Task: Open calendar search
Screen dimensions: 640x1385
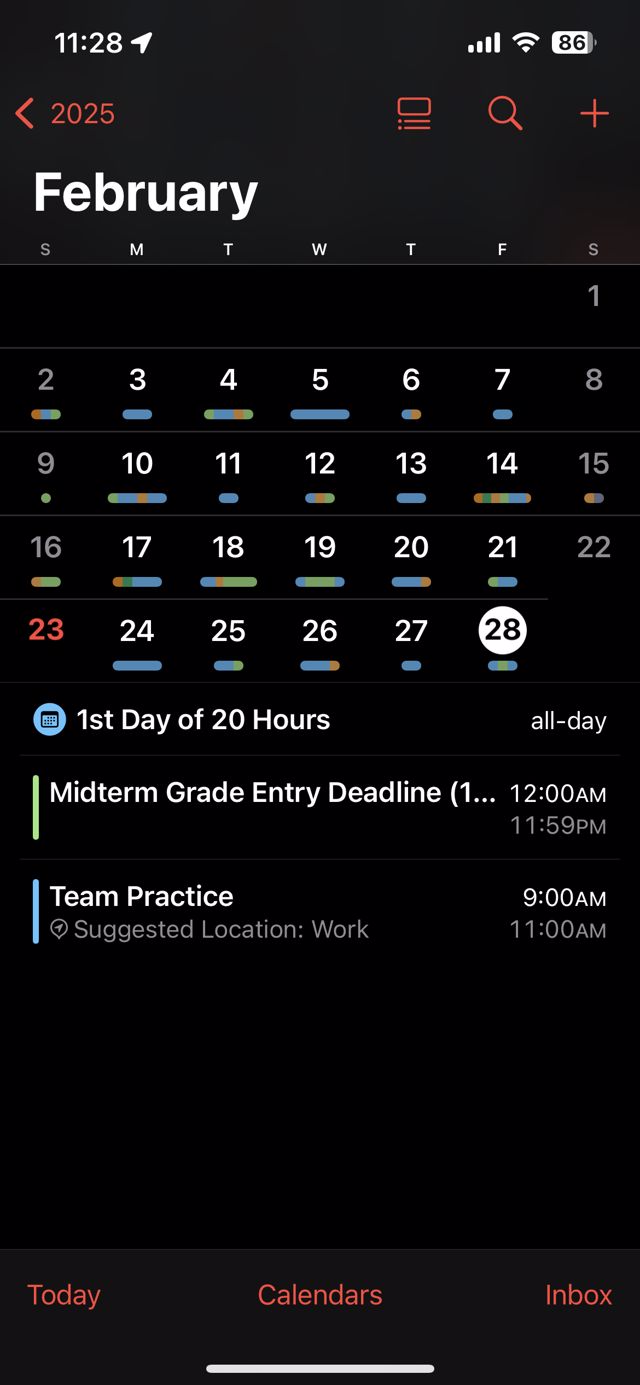Action: tap(505, 114)
